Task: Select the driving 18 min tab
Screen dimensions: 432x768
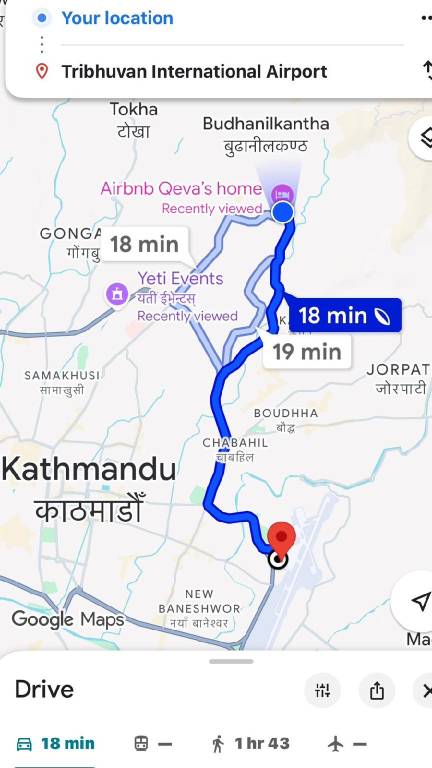Action: 55,744
